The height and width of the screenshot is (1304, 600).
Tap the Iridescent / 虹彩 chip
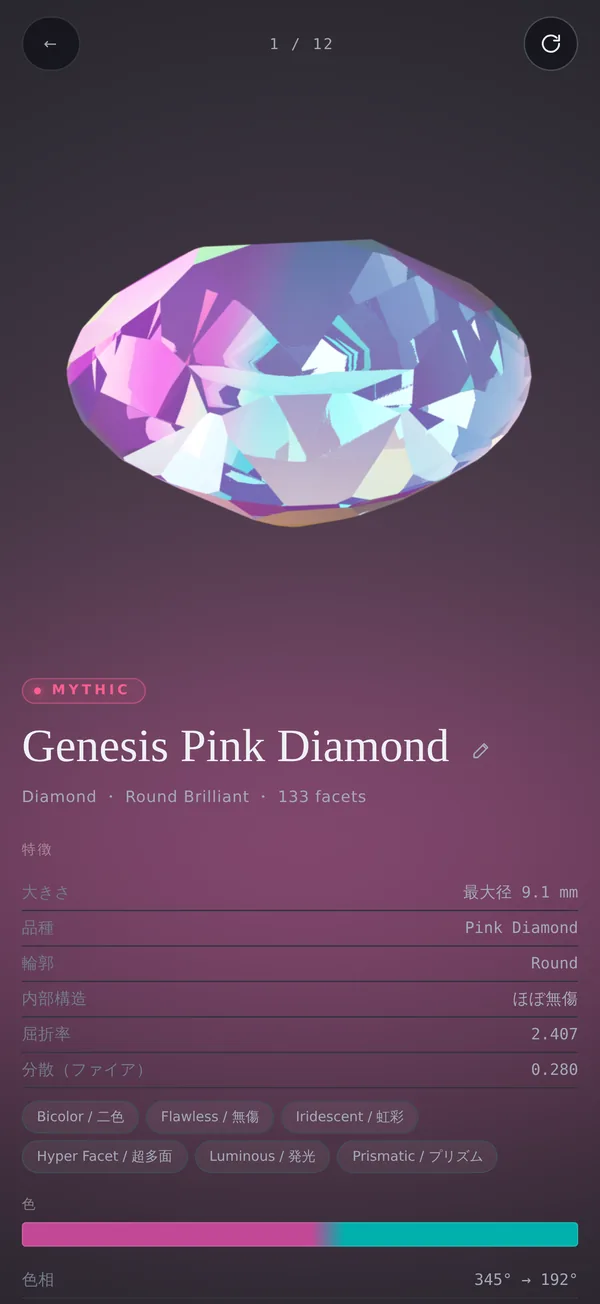[349, 1117]
